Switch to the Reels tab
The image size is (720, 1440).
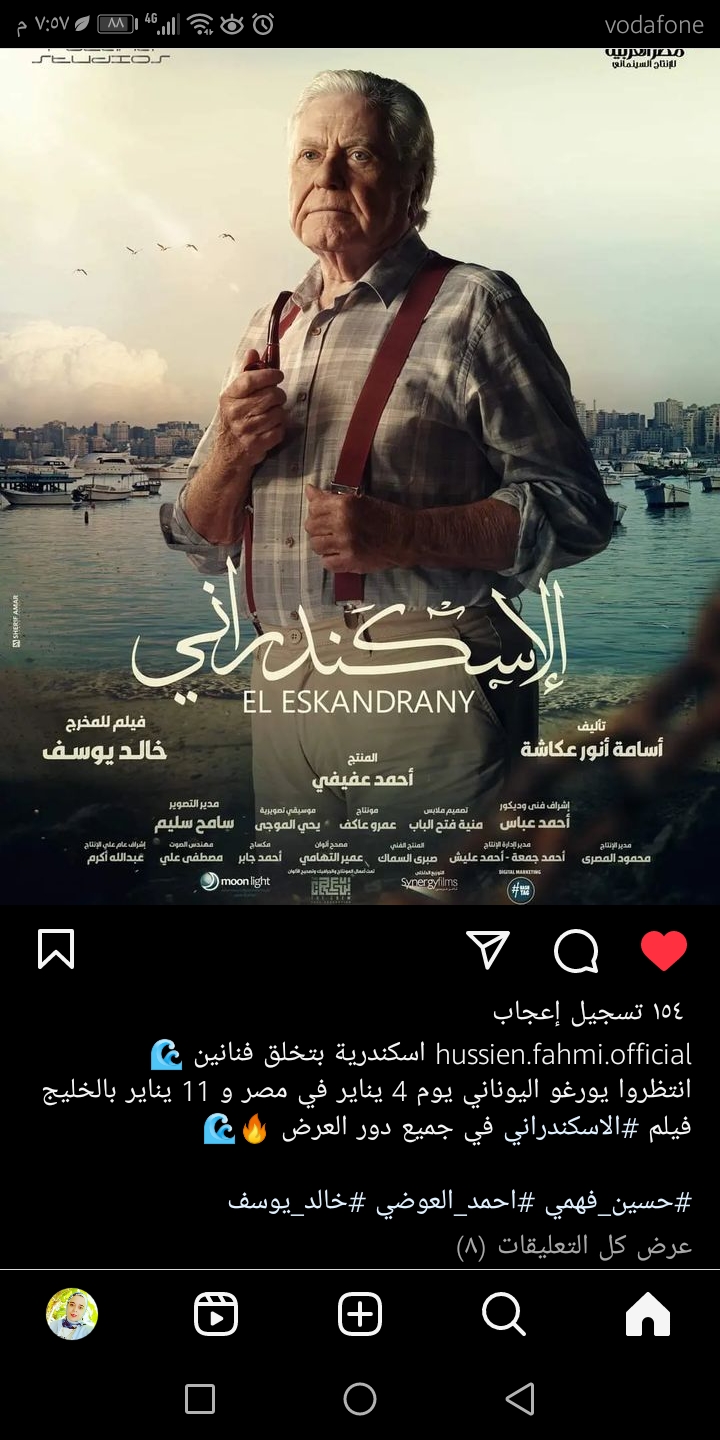pyautogui.click(x=216, y=1314)
